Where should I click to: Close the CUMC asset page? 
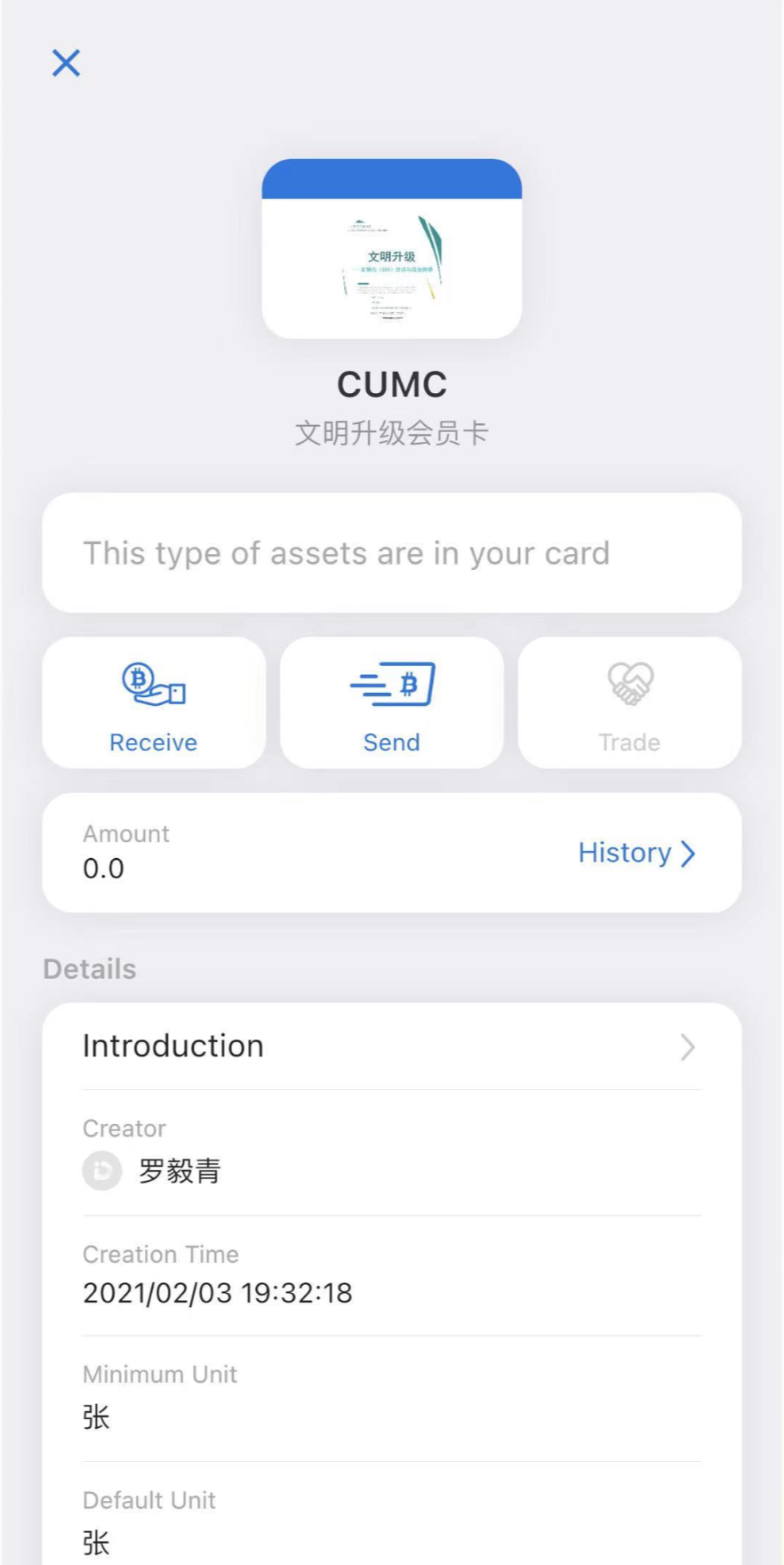(66, 63)
